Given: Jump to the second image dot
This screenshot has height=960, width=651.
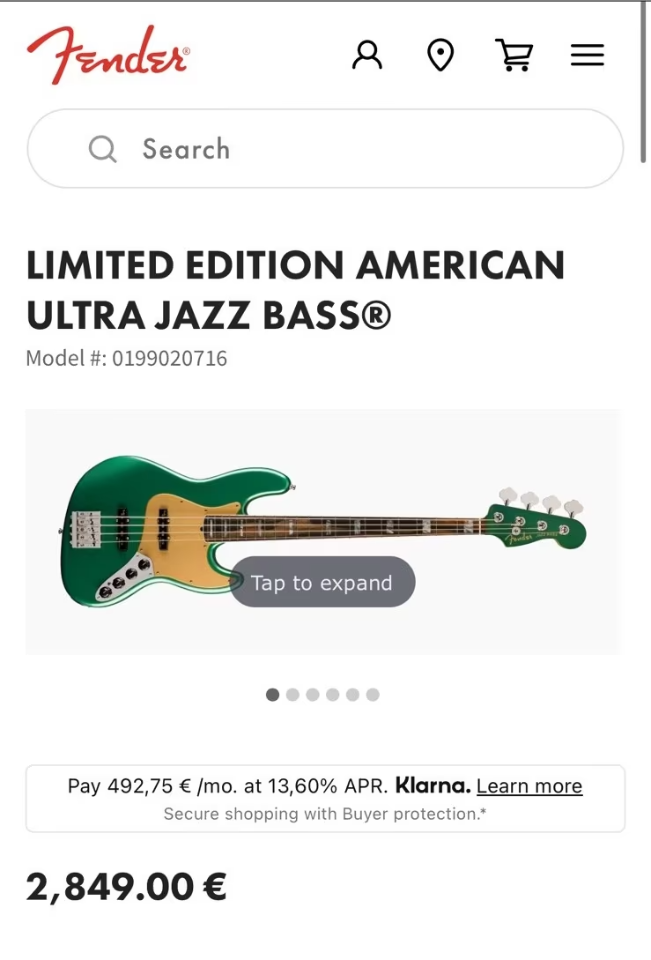Looking at the screenshot, I should [x=293, y=695].
